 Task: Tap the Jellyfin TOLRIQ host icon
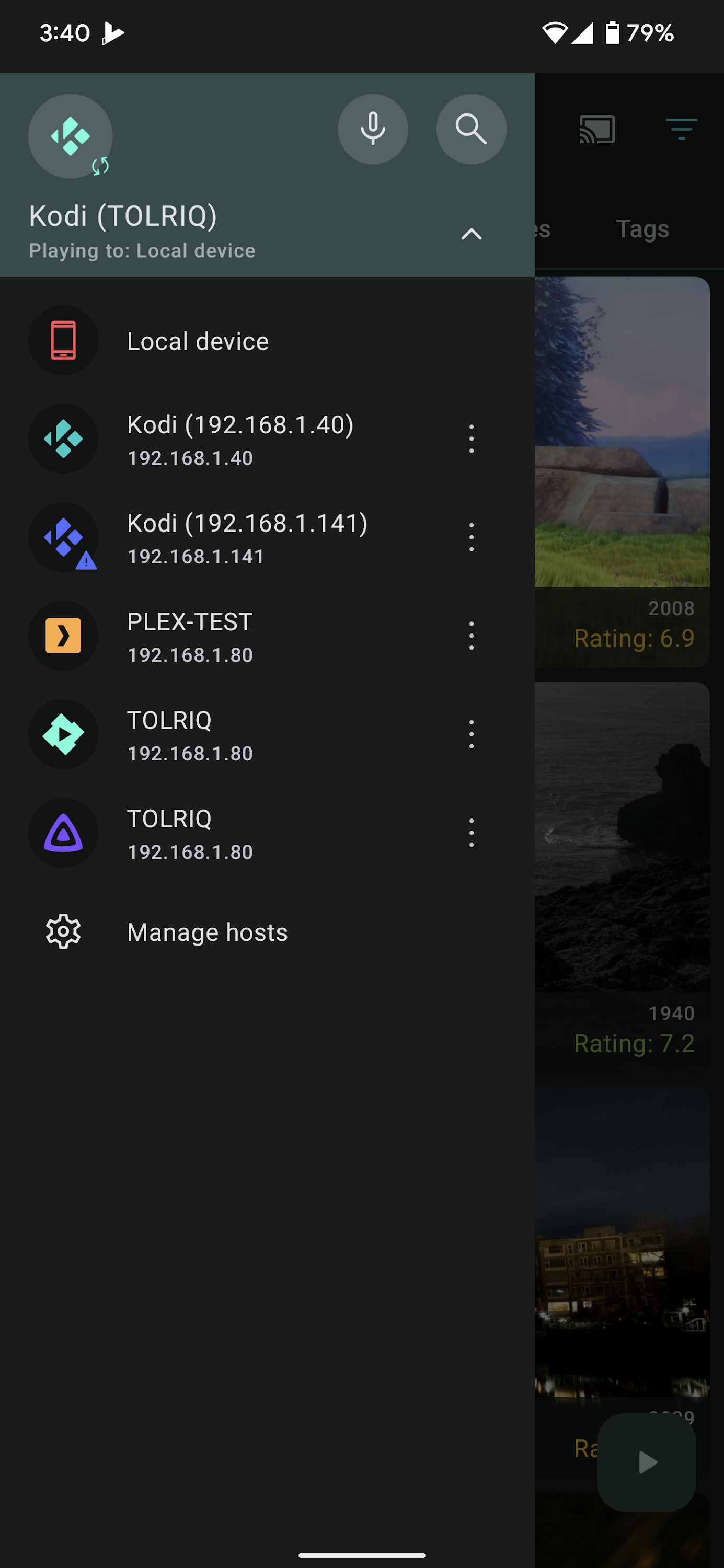tap(63, 833)
